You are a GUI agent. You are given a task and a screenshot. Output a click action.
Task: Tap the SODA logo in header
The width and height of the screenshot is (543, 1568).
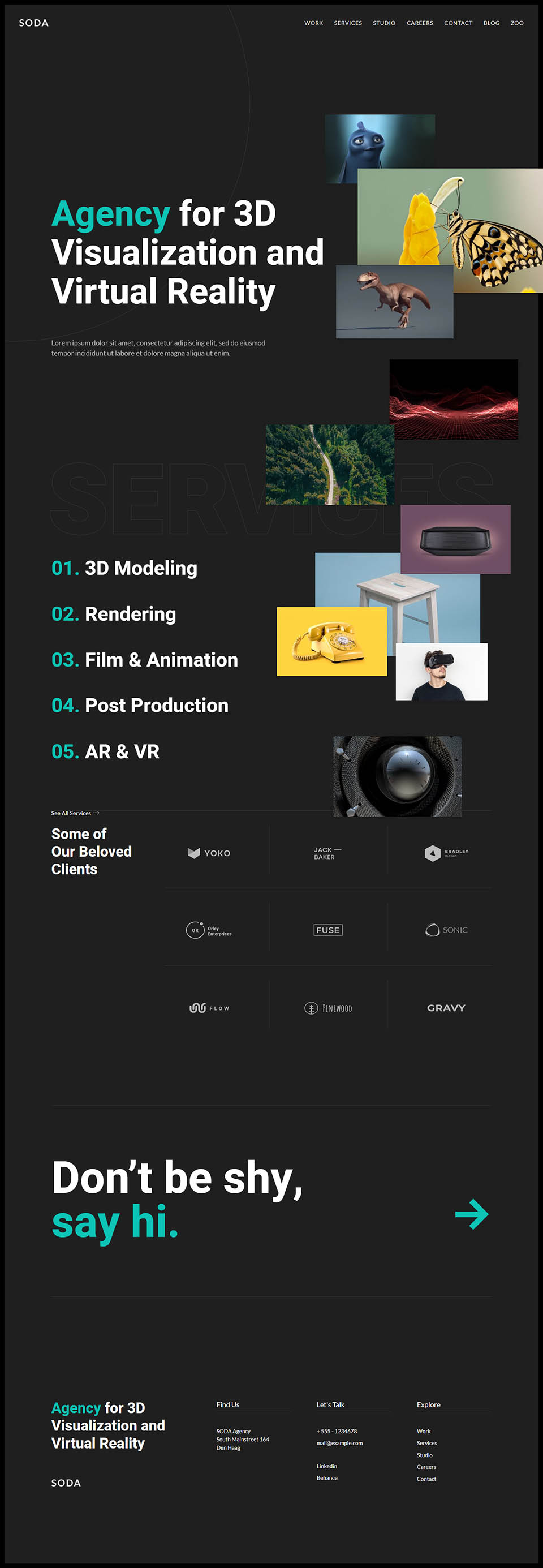[x=33, y=23]
